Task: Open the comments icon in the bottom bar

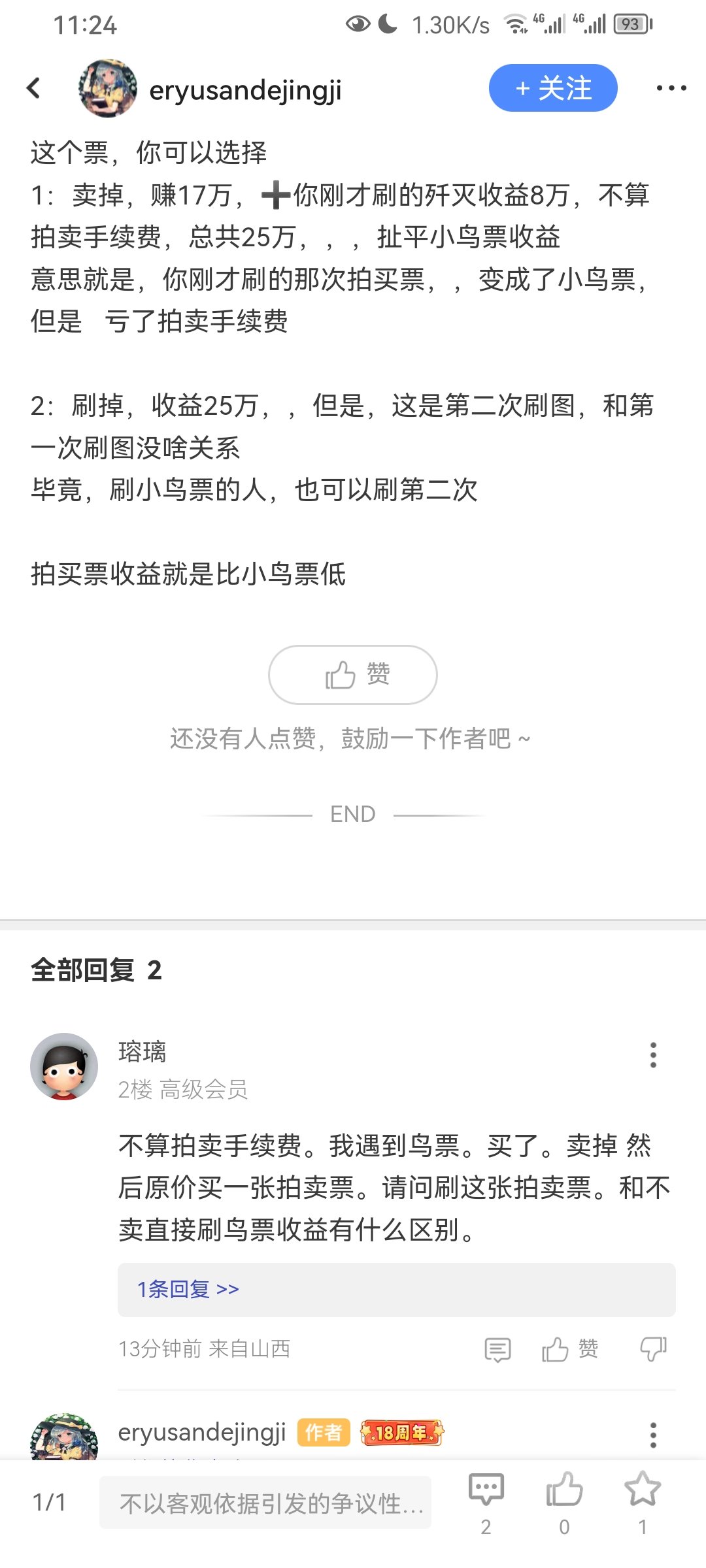Action: click(x=486, y=1503)
